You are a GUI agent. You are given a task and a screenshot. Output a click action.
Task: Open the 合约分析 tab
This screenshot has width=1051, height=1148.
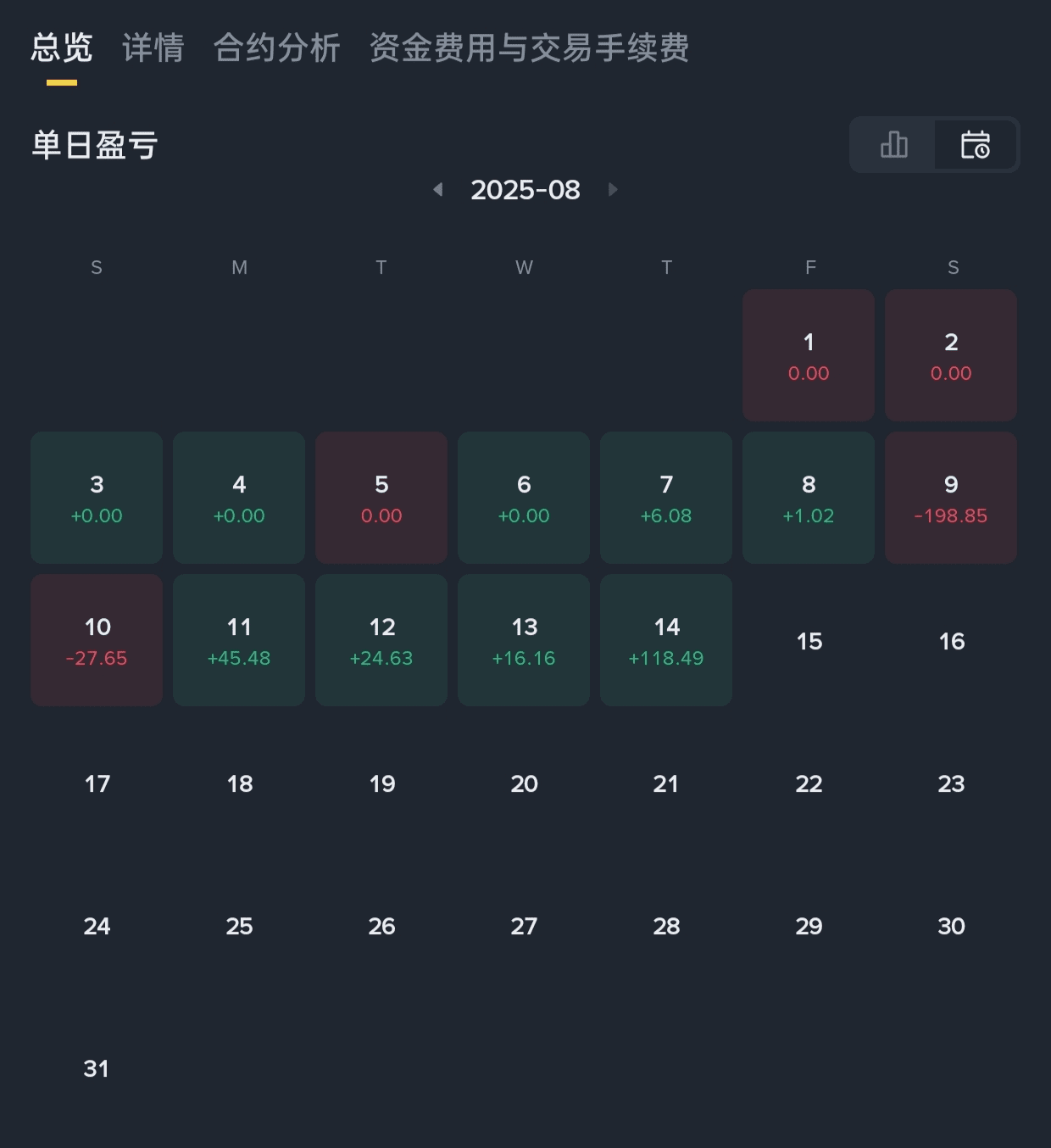point(276,48)
